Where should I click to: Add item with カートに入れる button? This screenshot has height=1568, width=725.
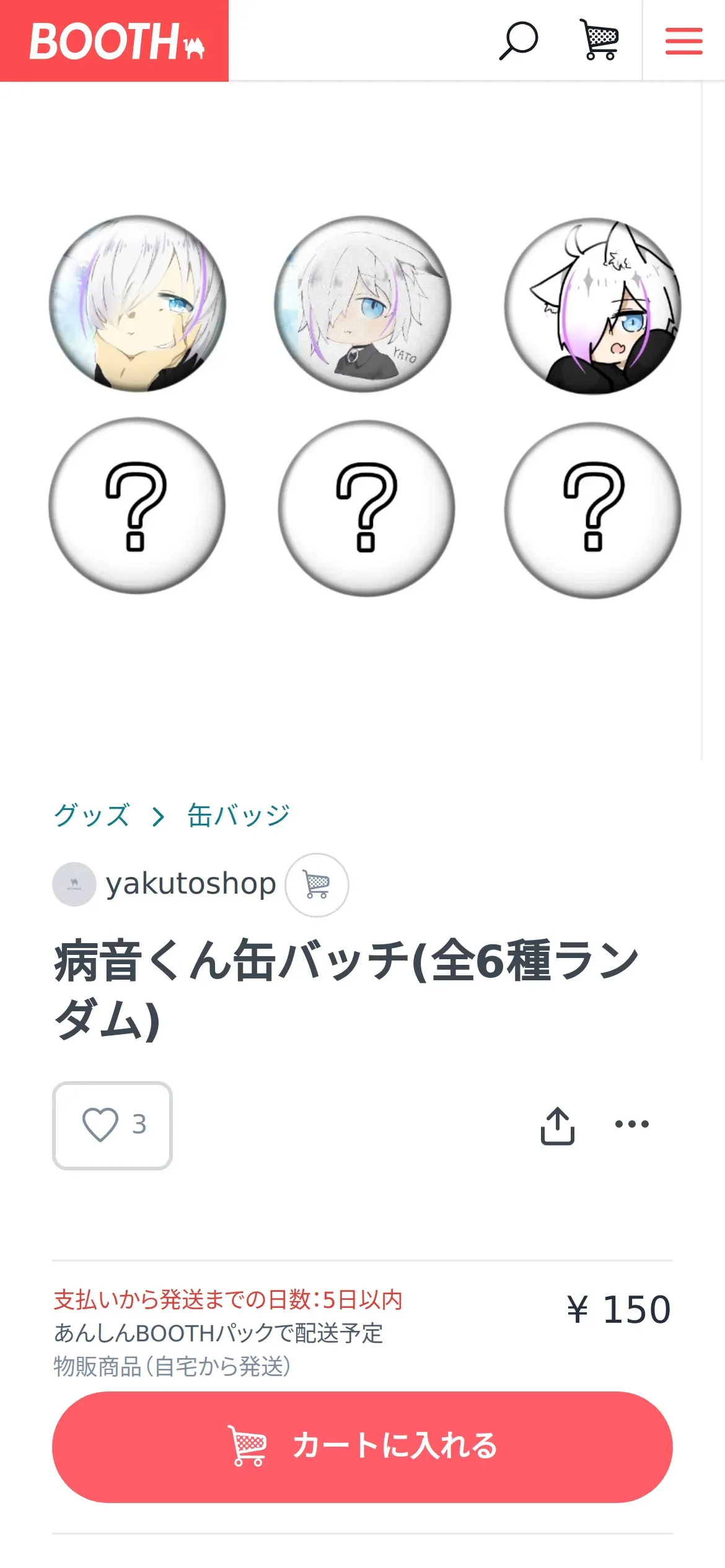[362, 1447]
